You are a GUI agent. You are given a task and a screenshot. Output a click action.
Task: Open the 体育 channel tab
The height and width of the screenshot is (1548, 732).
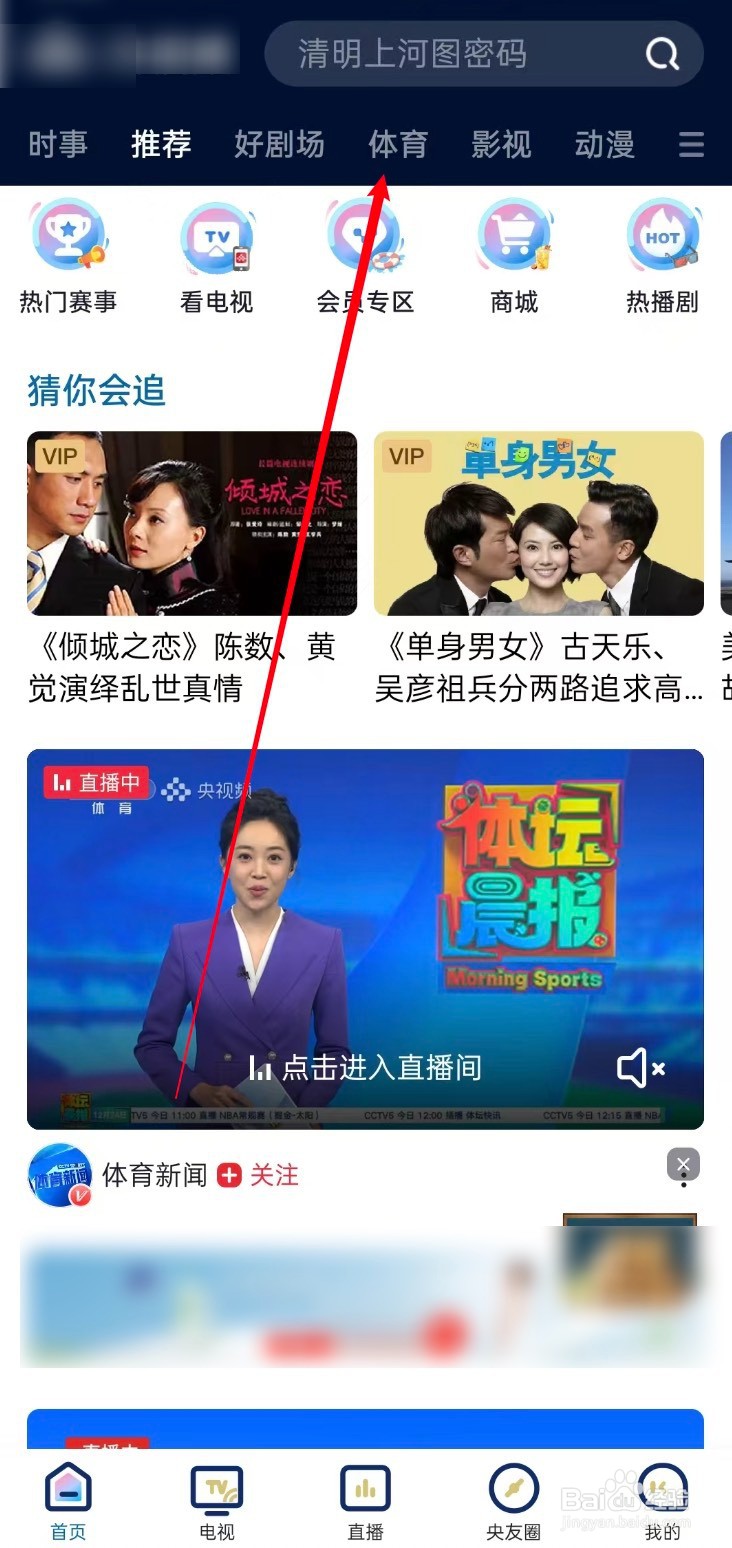click(398, 145)
